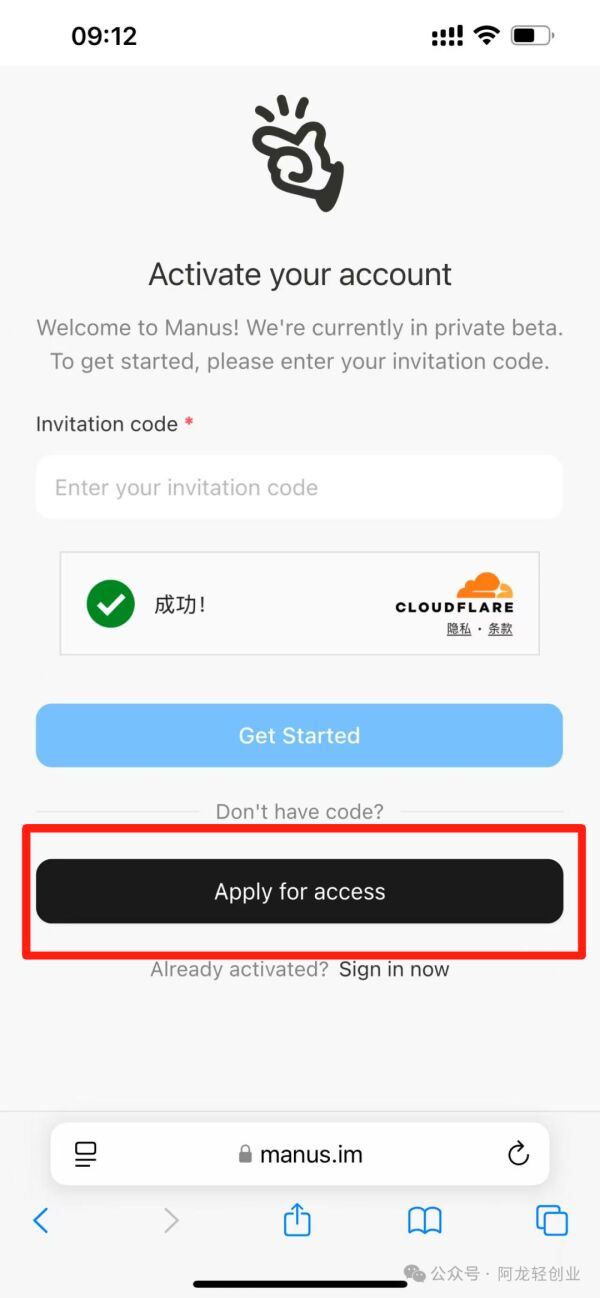The width and height of the screenshot is (600, 1298).
Task: Share this page
Action: pyautogui.click(x=297, y=1220)
